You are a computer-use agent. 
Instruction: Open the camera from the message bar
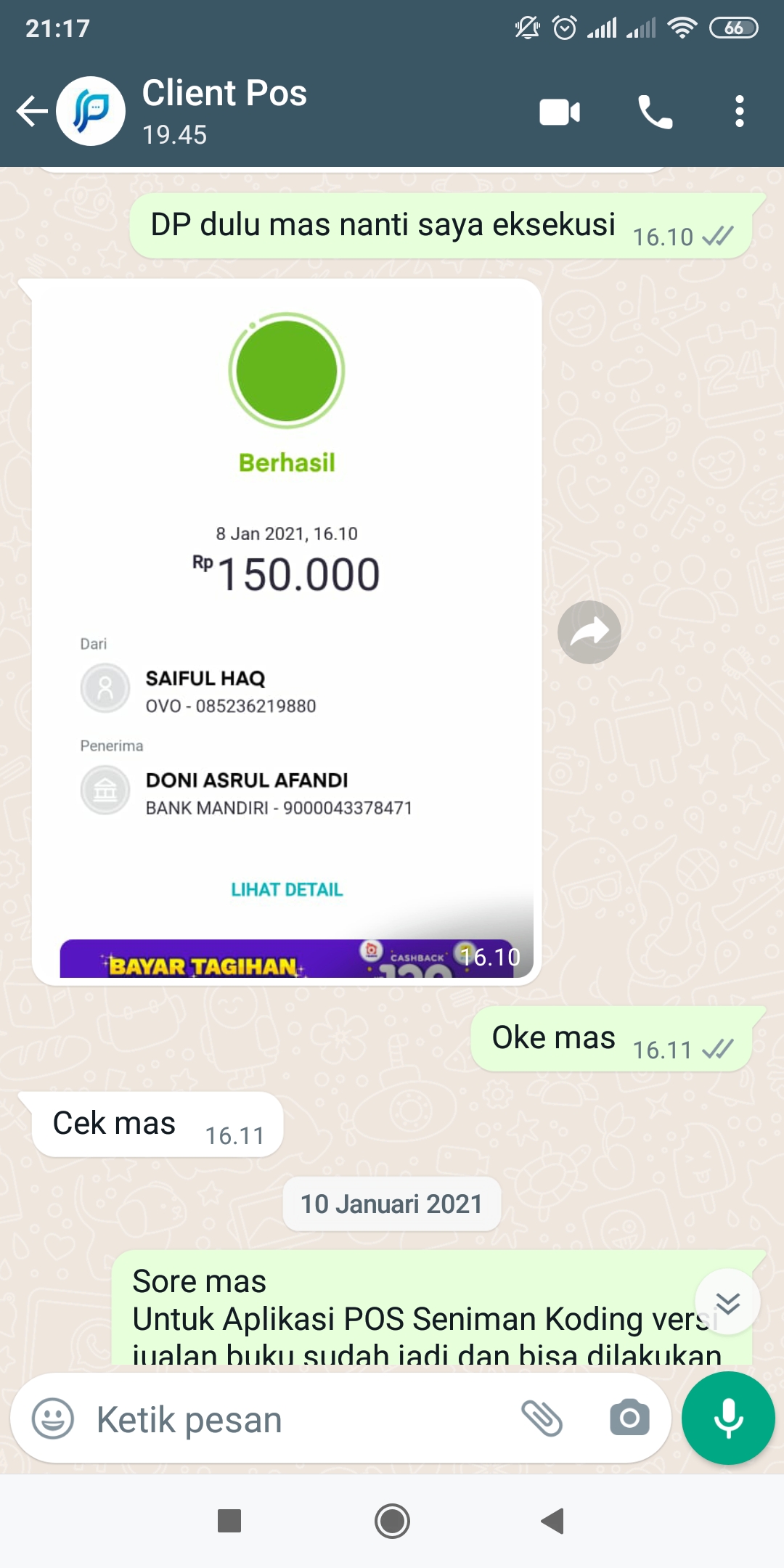pos(629,1418)
